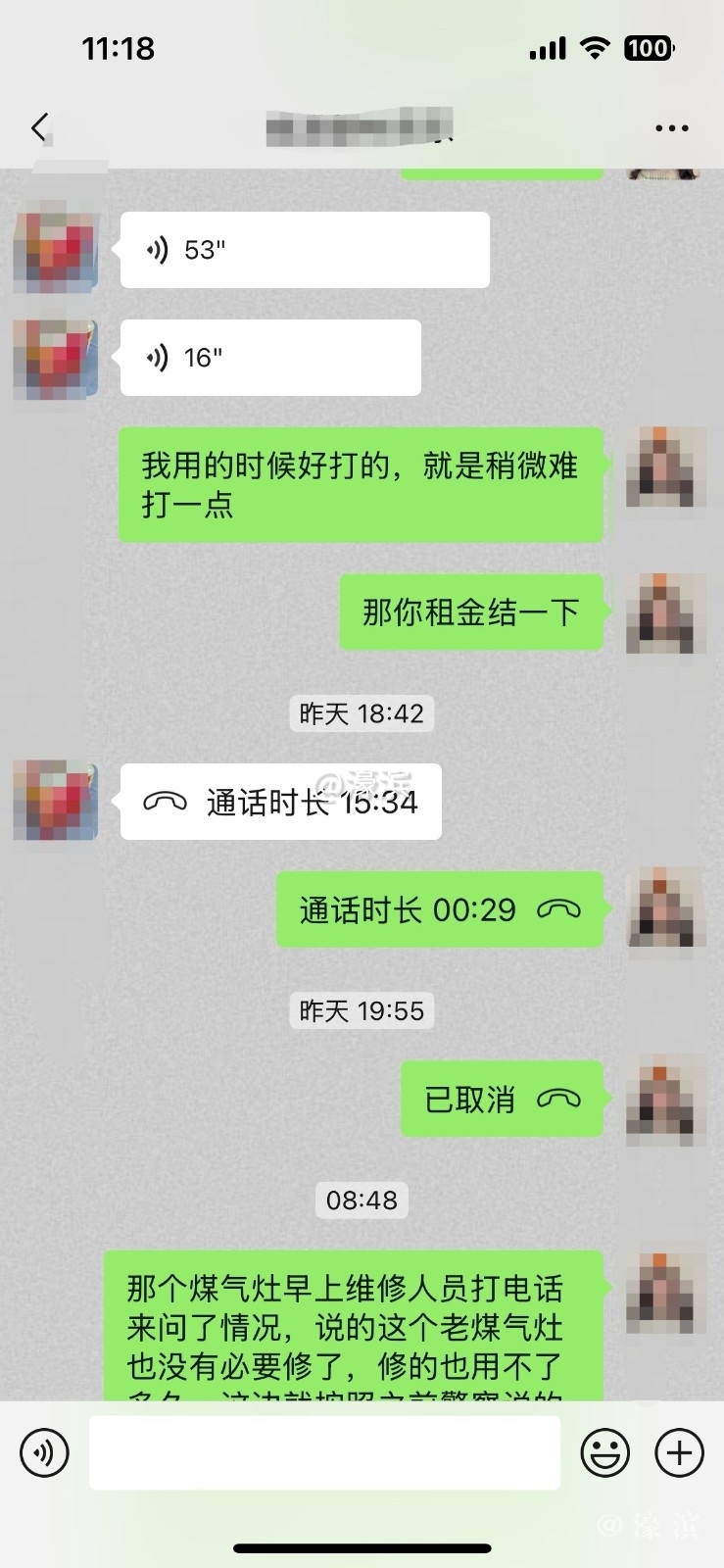Open the emoji sticker panel
This screenshot has width=724, height=1568.
(604, 1451)
